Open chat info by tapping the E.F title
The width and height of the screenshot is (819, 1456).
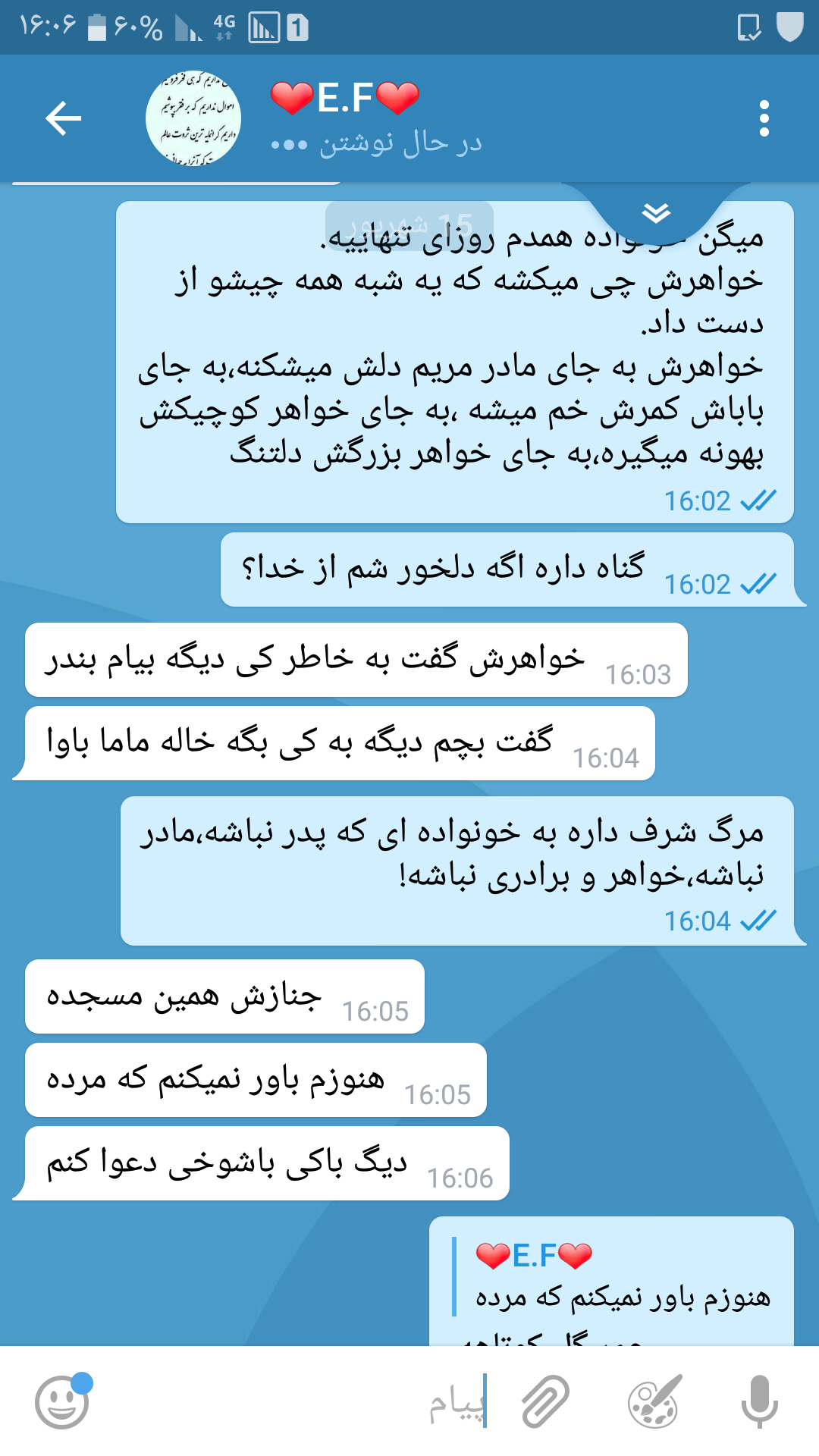pos(345,99)
